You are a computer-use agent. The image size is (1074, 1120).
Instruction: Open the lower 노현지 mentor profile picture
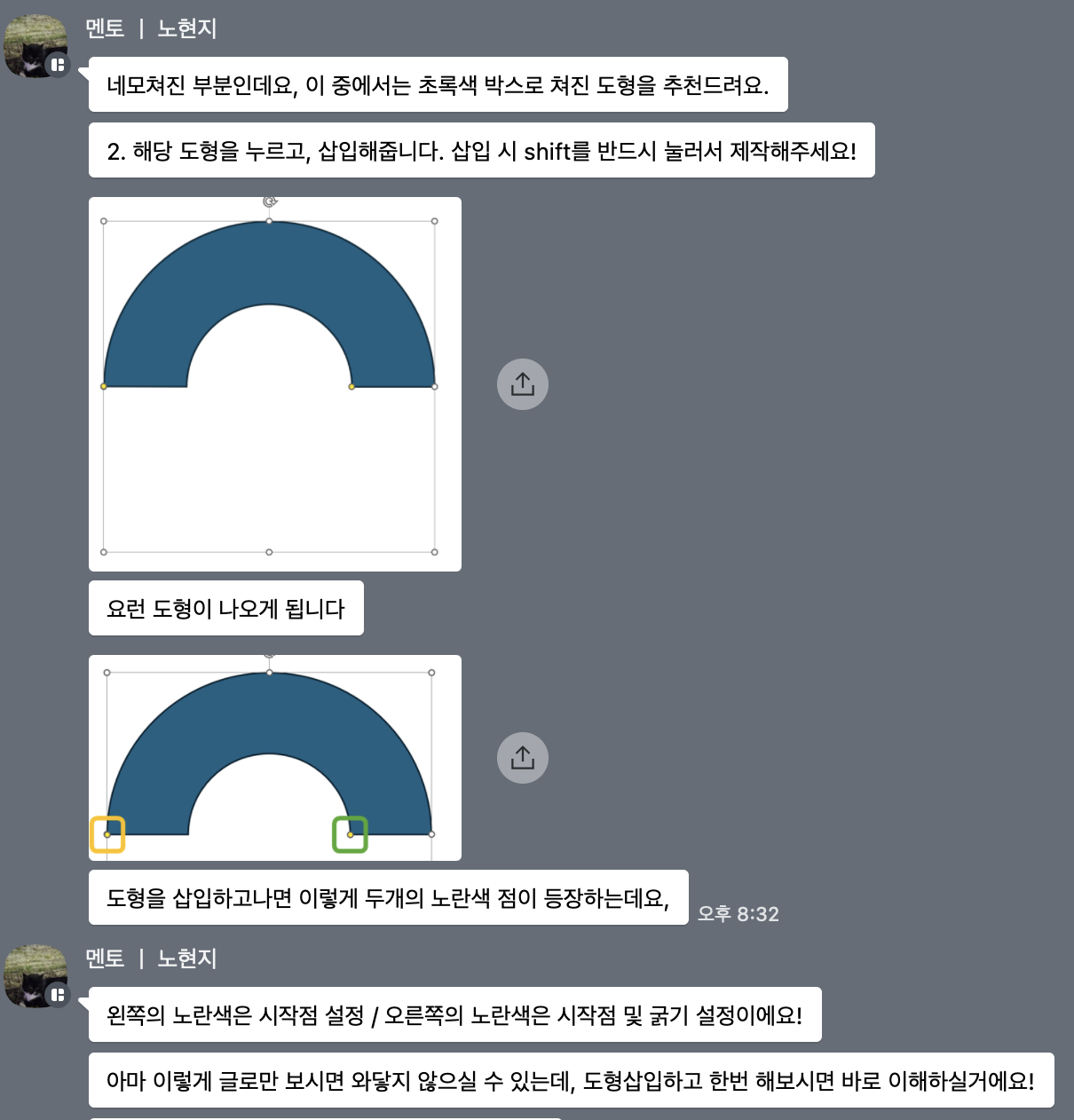36,976
